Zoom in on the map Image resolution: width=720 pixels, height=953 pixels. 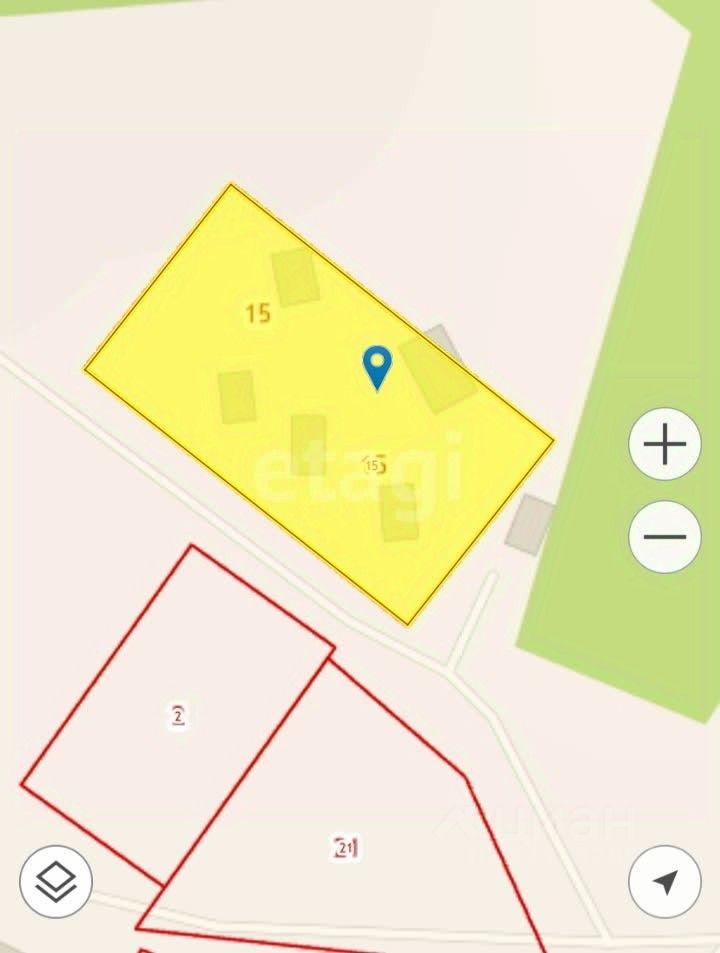[x=665, y=444]
